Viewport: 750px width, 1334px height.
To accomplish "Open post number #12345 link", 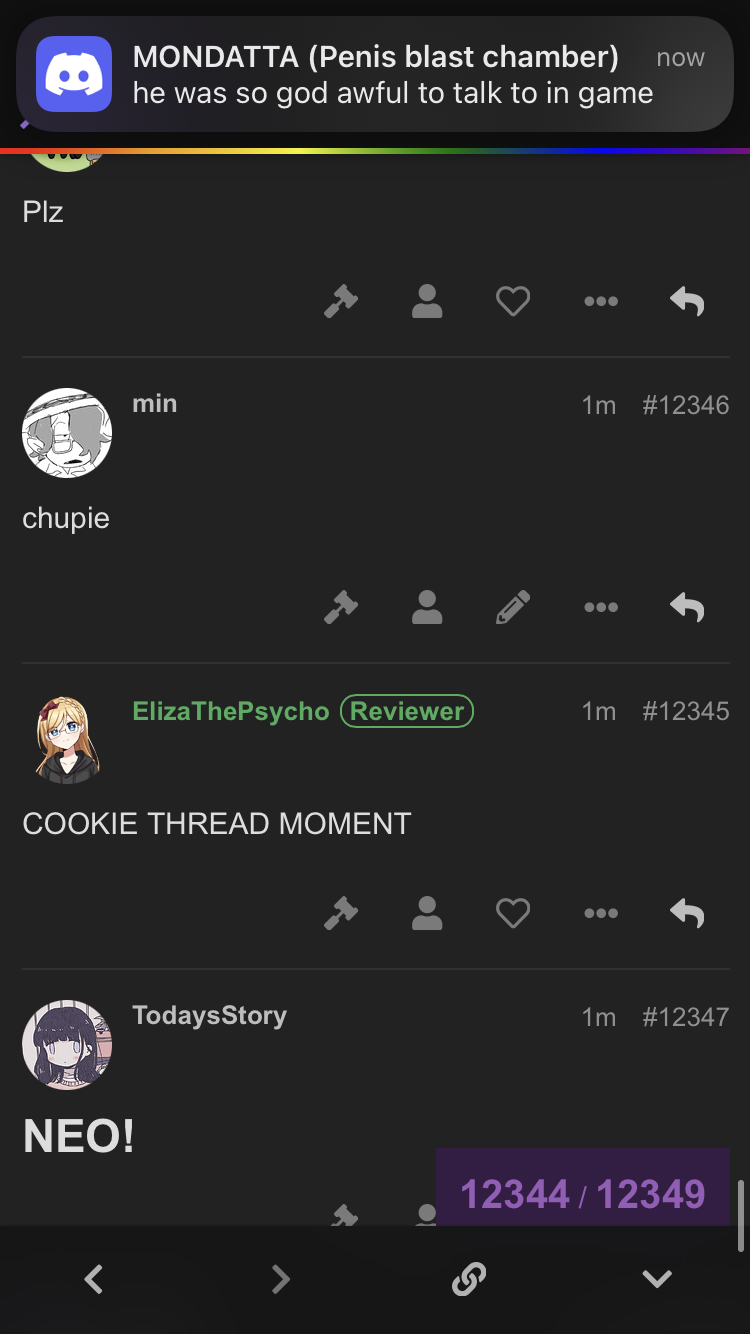I will coord(686,711).
